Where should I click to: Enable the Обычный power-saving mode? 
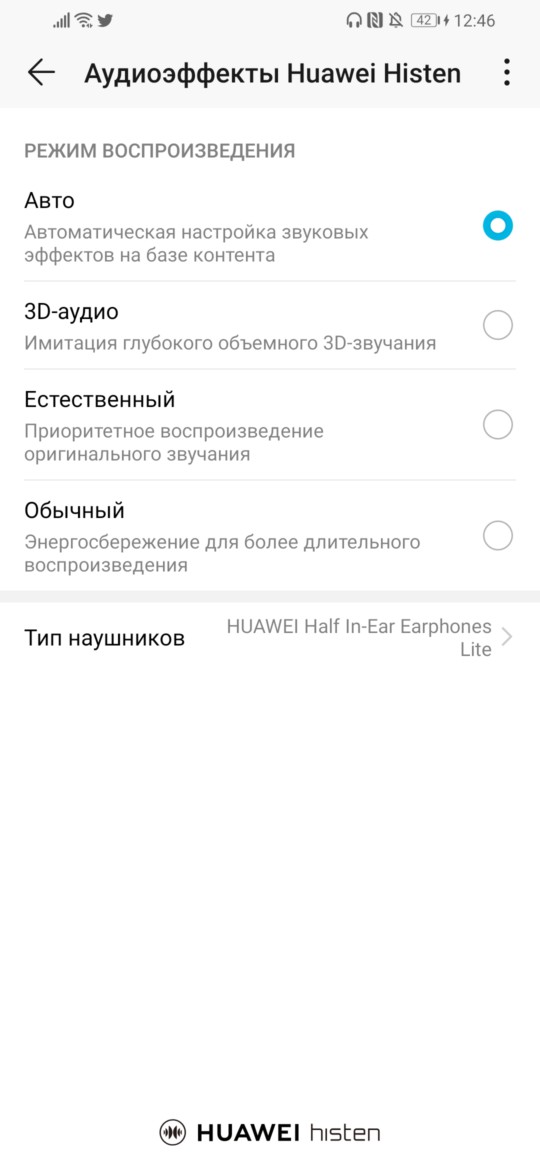pyautogui.click(x=270, y=536)
